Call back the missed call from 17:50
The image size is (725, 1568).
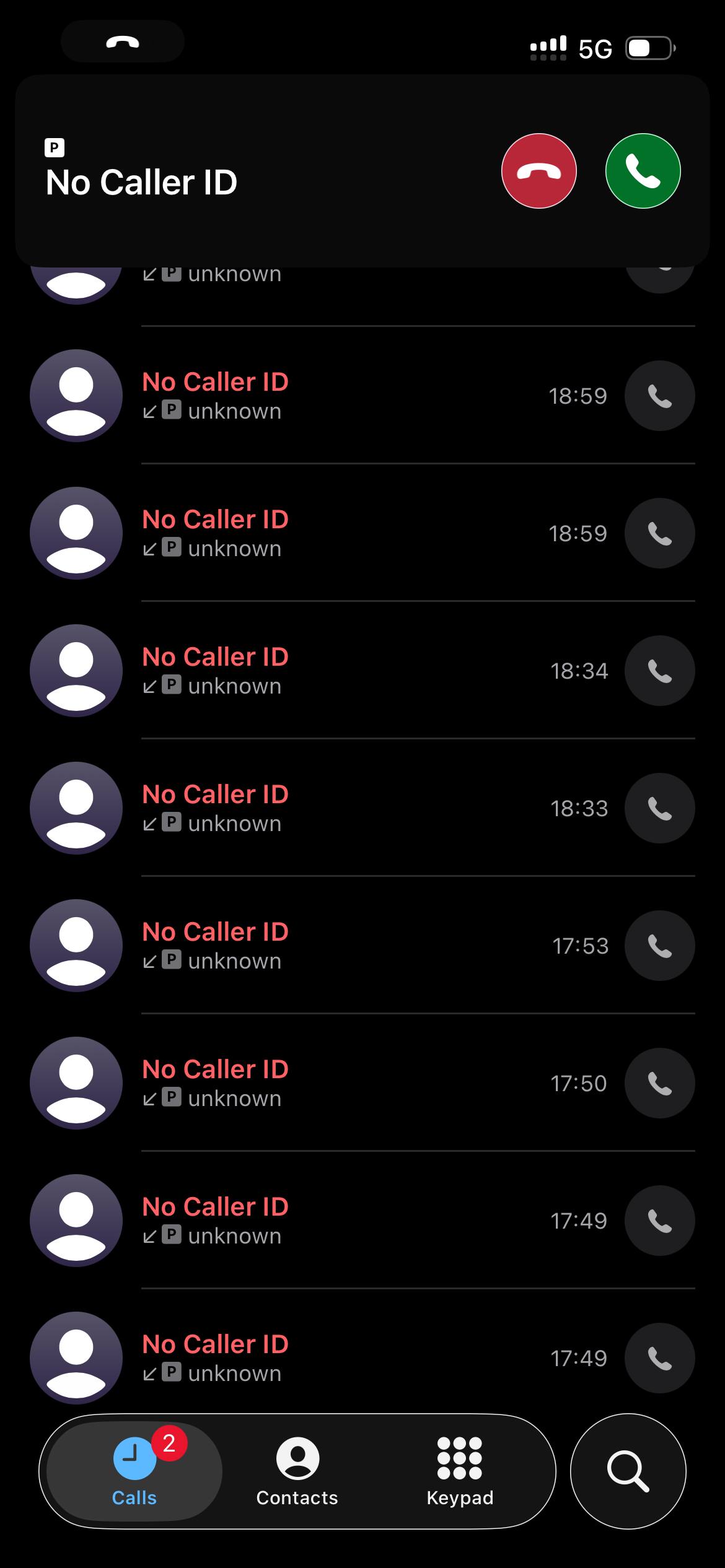(659, 1083)
